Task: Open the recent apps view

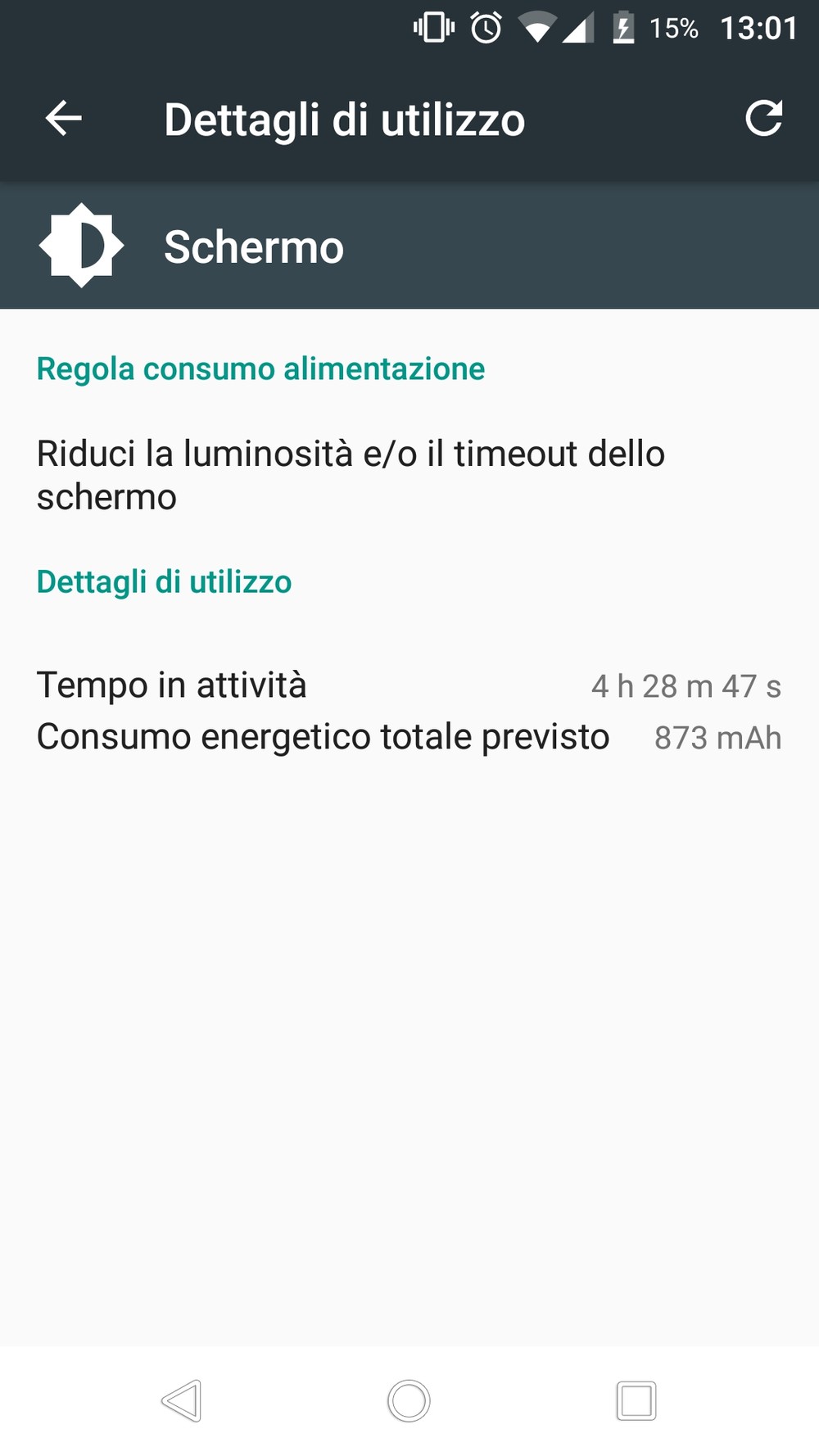Action: click(636, 1401)
